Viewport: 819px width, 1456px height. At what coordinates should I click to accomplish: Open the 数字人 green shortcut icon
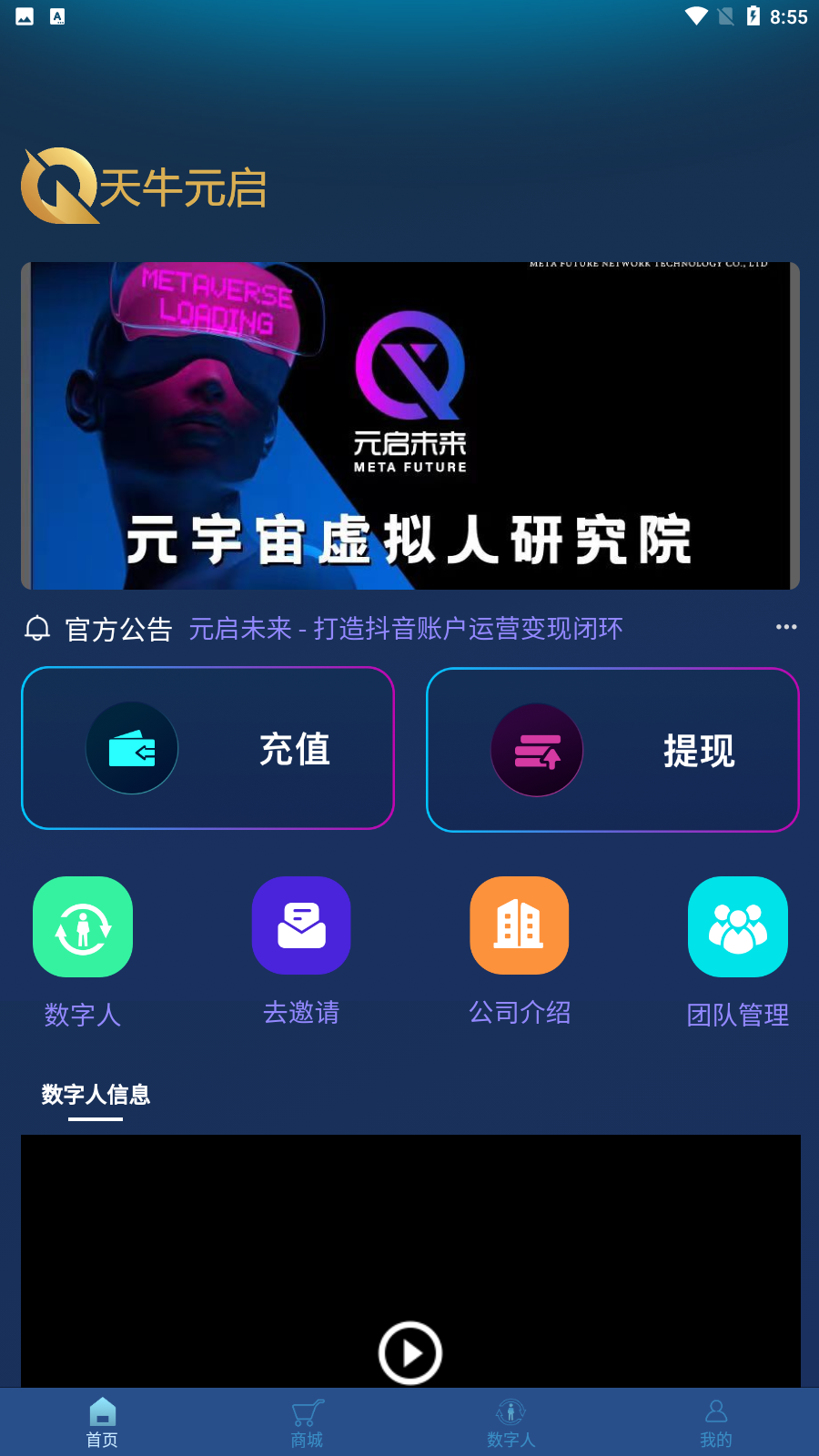83,927
